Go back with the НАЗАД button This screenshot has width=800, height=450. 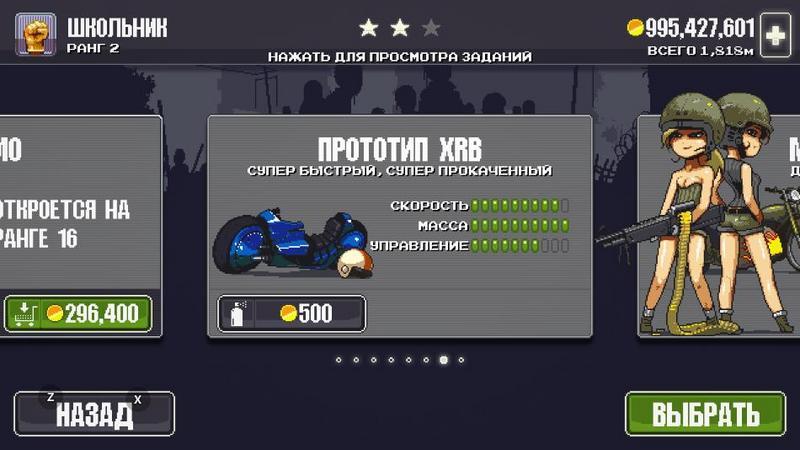94,413
